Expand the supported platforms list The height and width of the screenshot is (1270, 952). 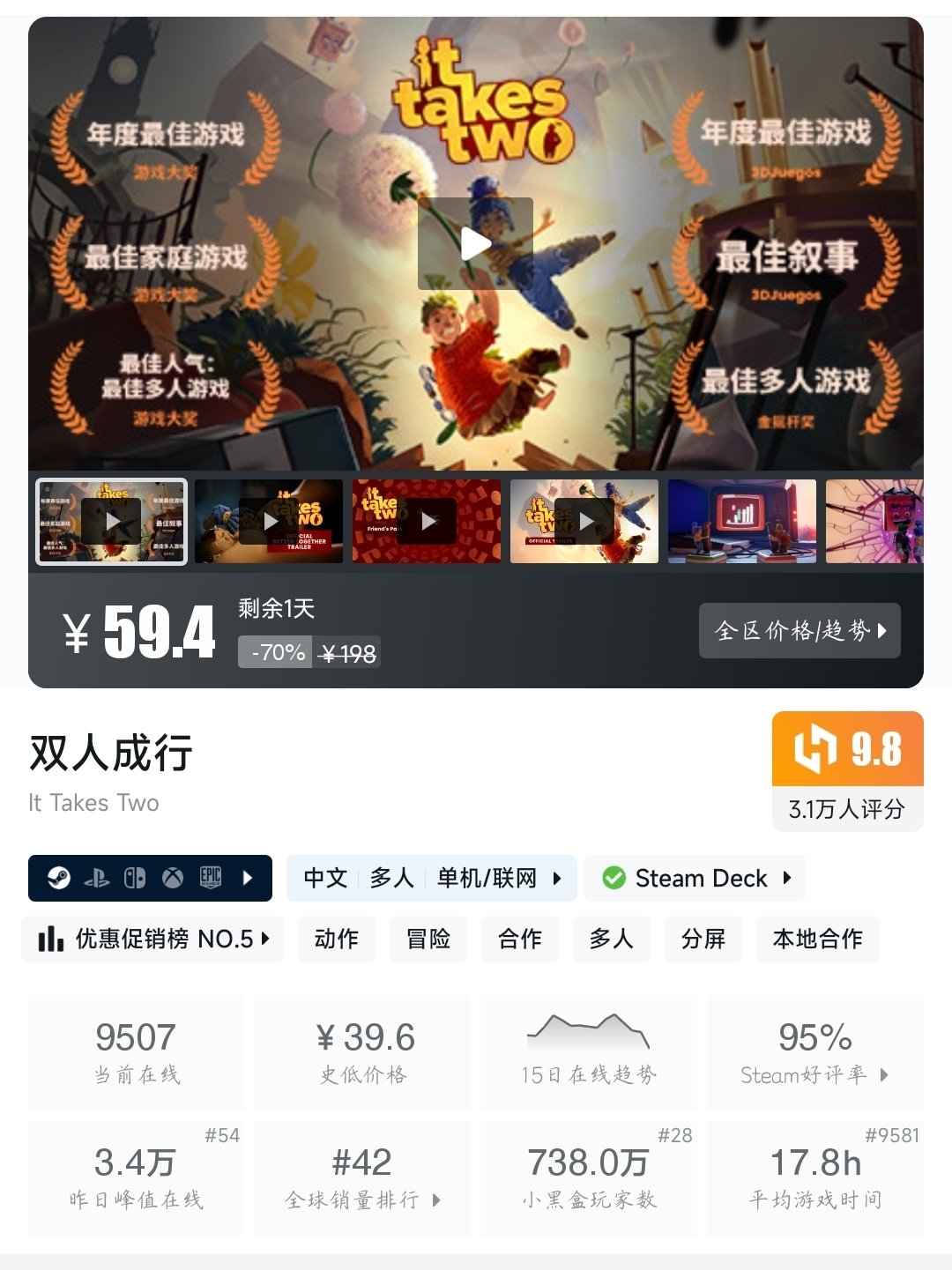tap(150, 878)
